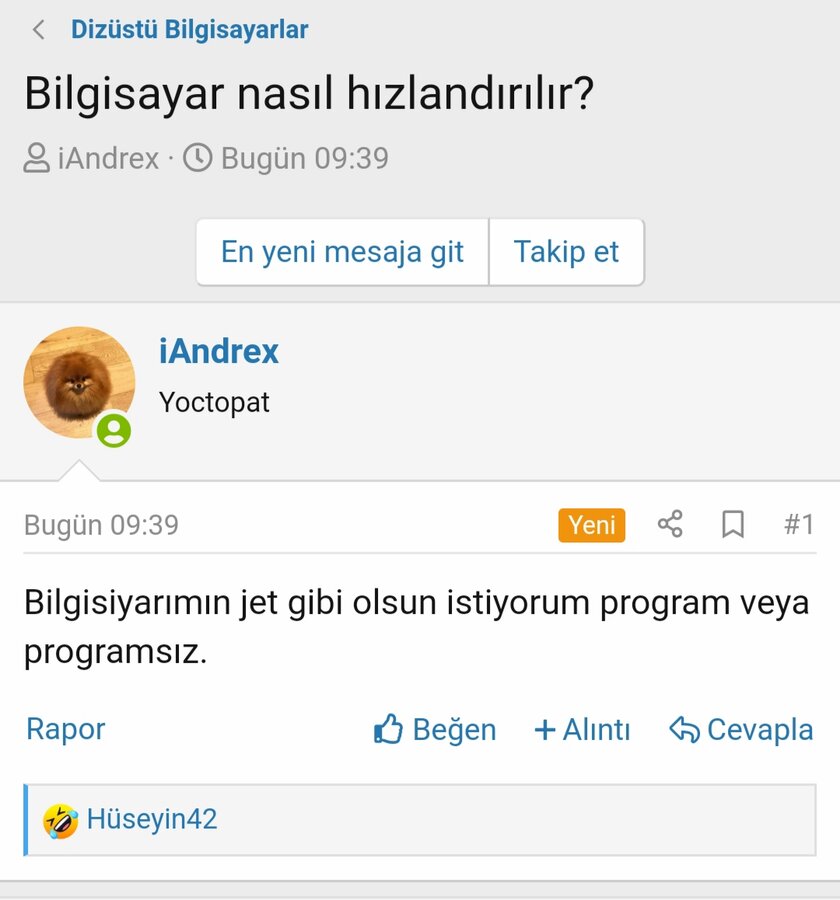
Task: Go back to Dizüstü Bilgisayarlar forum
Action: [x=188, y=30]
